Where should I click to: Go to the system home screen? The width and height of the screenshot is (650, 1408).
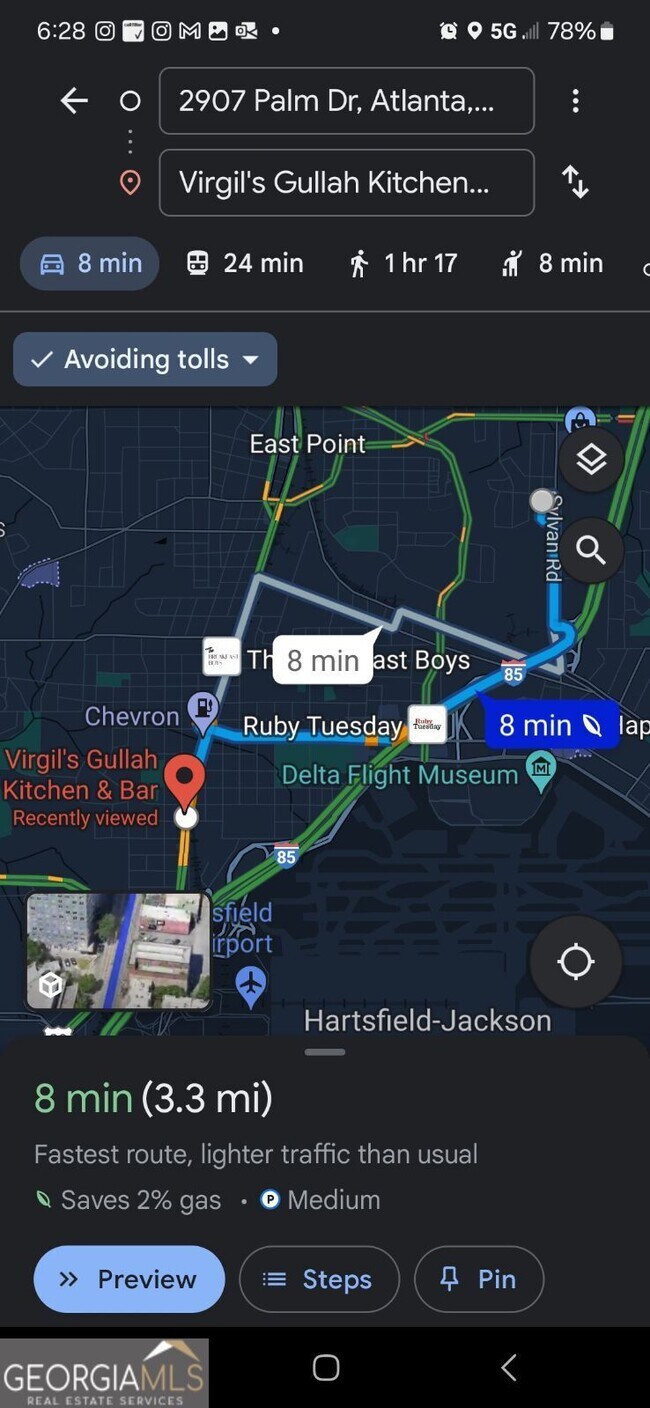pos(326,1367)
